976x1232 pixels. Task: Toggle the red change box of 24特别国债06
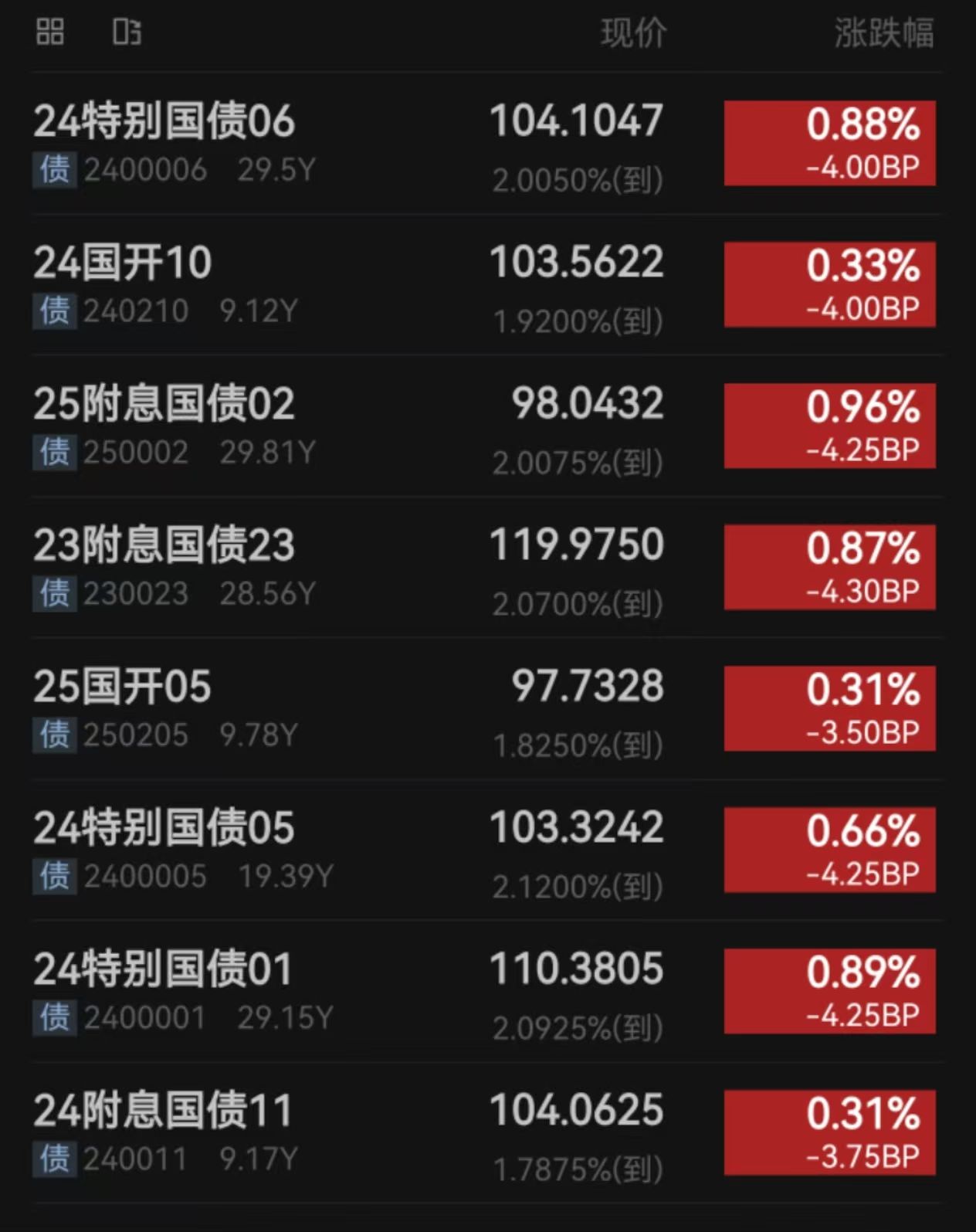point(829,141)
